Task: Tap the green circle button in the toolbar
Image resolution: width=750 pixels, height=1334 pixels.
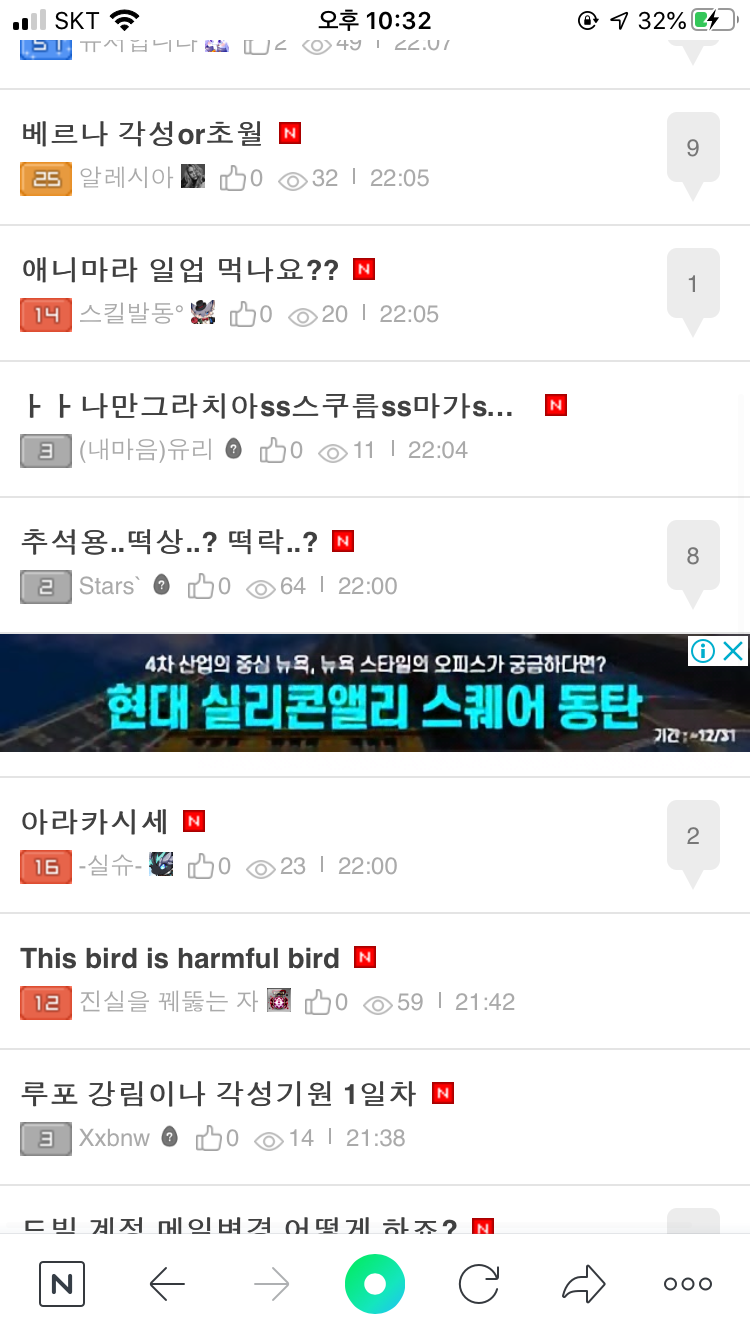Action: (375, 1284)
